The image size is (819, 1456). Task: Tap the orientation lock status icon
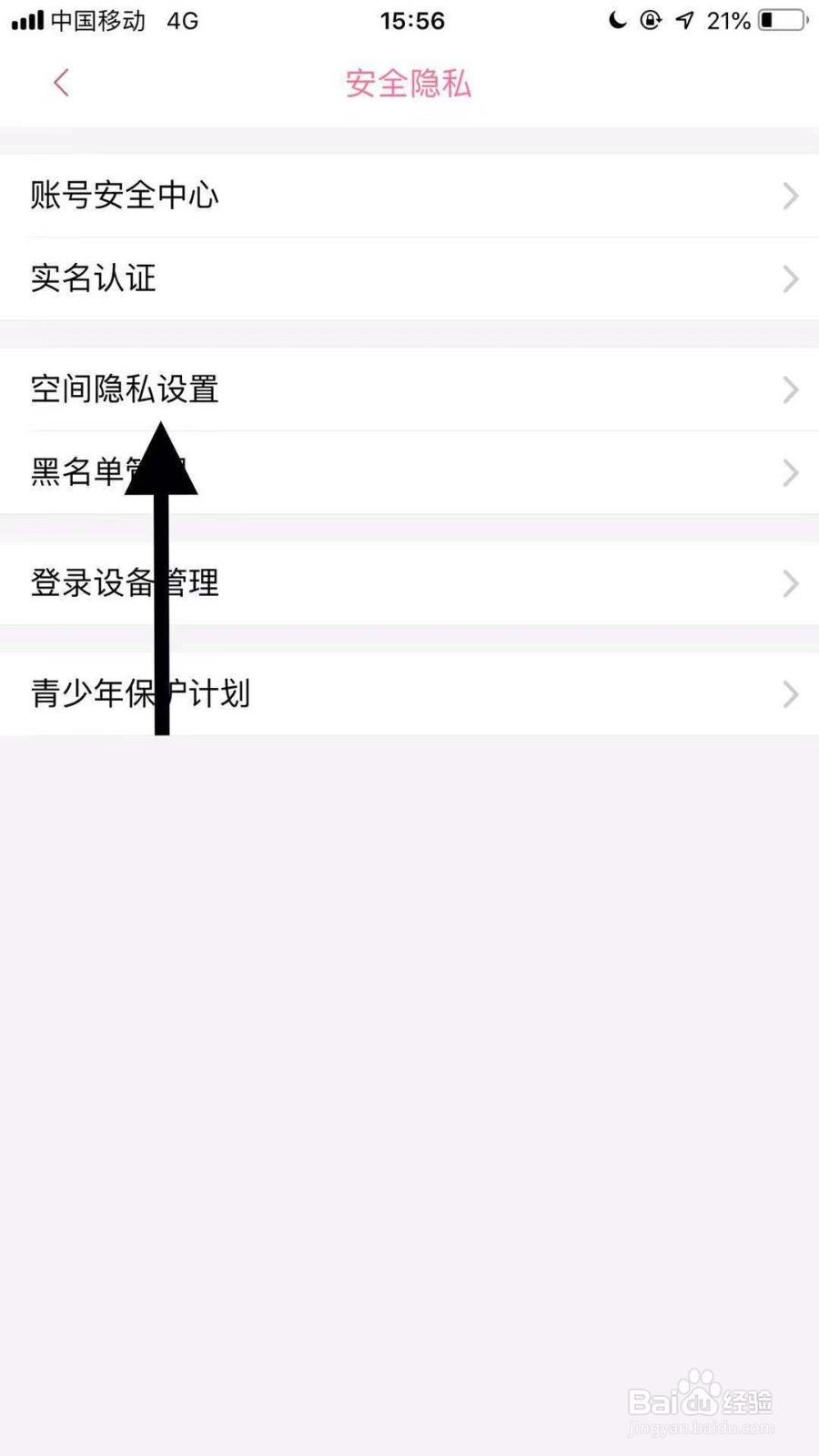[652, 20]
